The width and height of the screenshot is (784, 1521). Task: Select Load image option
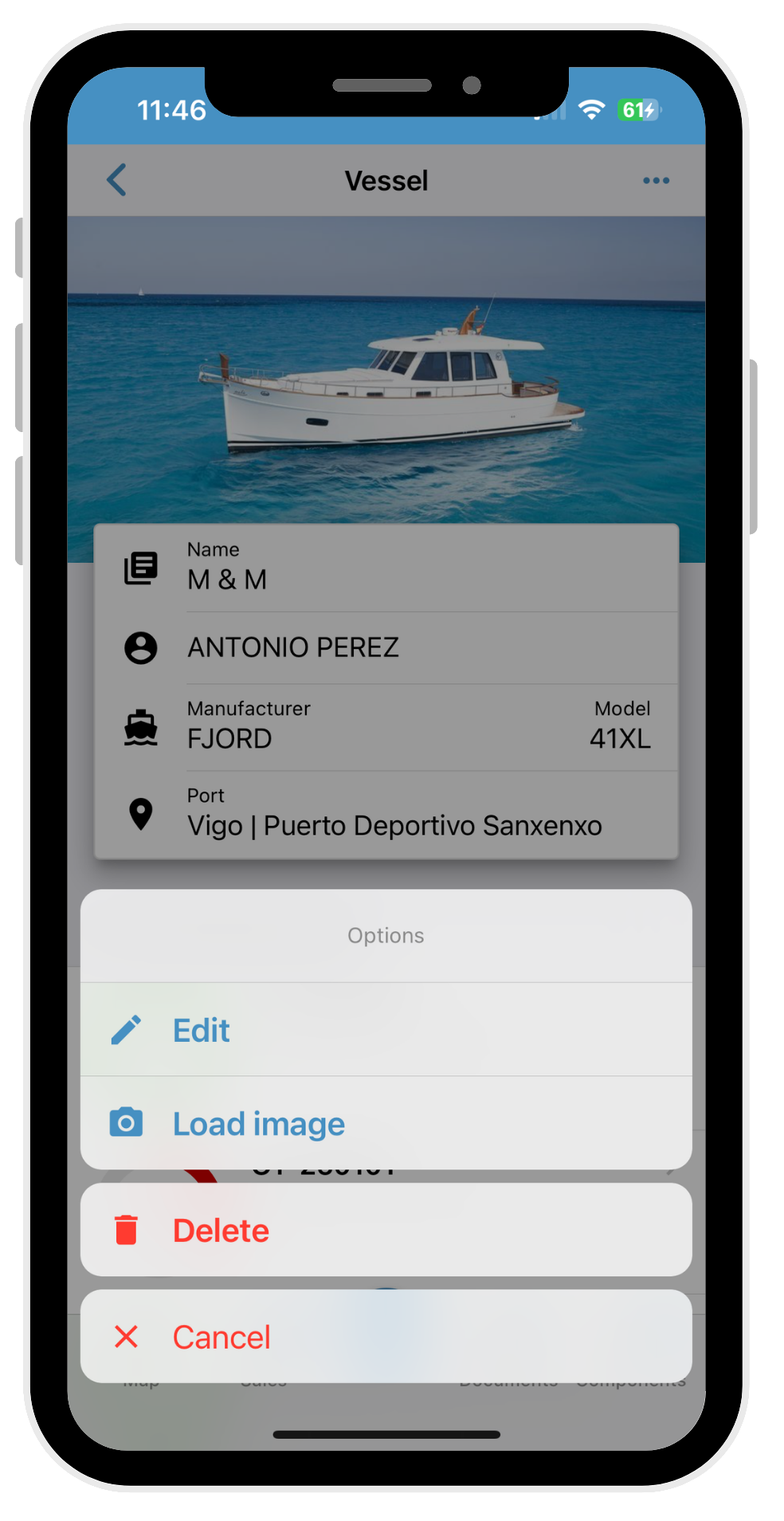[386, 1123]
